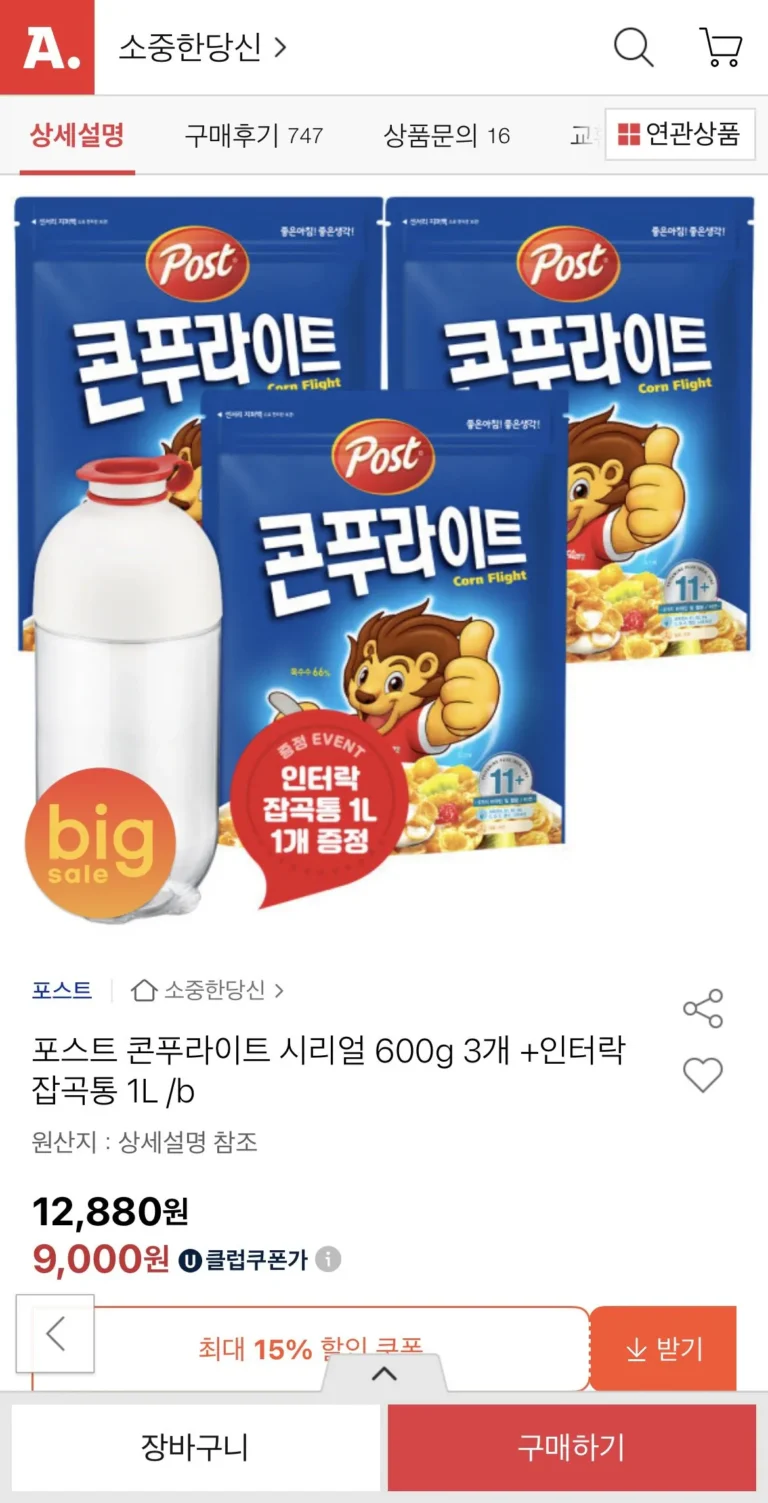This screenshot has height=1503, width=768.
Task: Show 클럽쿠폰가 info icon
Action: click(x=328, y=1259)
